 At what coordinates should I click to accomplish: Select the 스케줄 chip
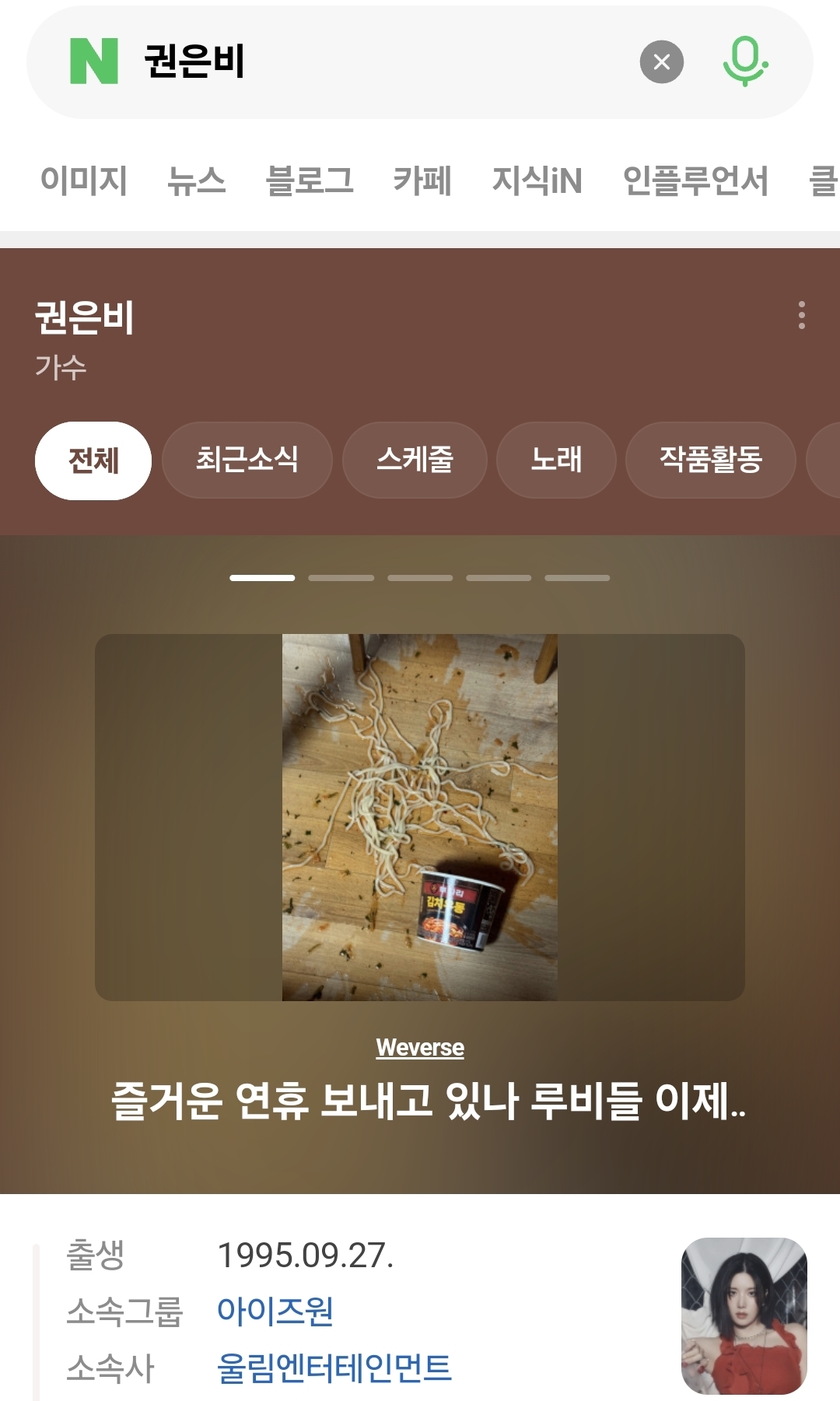(415, 460)
